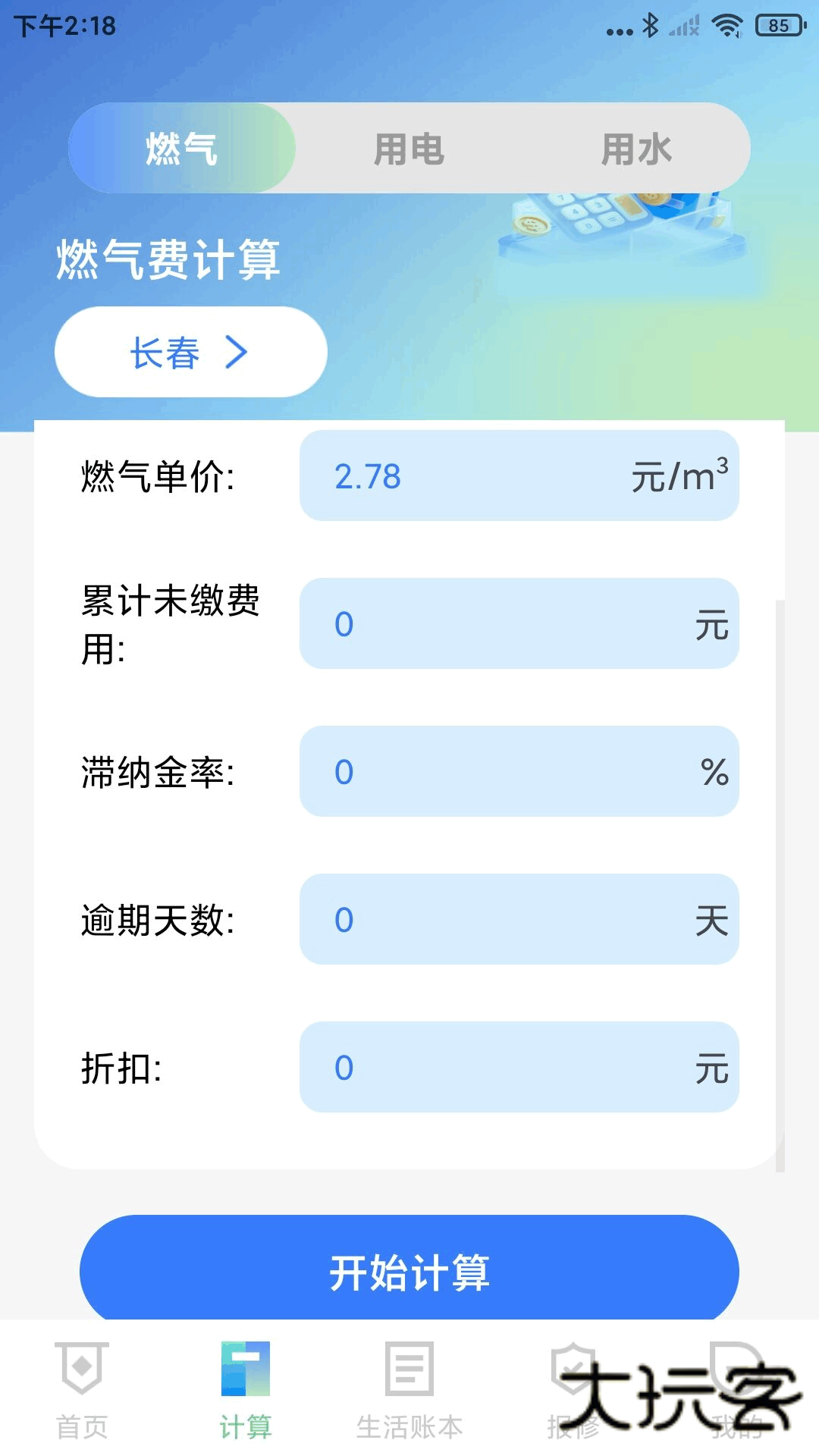Open the city selector arrow next to 长春

point(239,351)
